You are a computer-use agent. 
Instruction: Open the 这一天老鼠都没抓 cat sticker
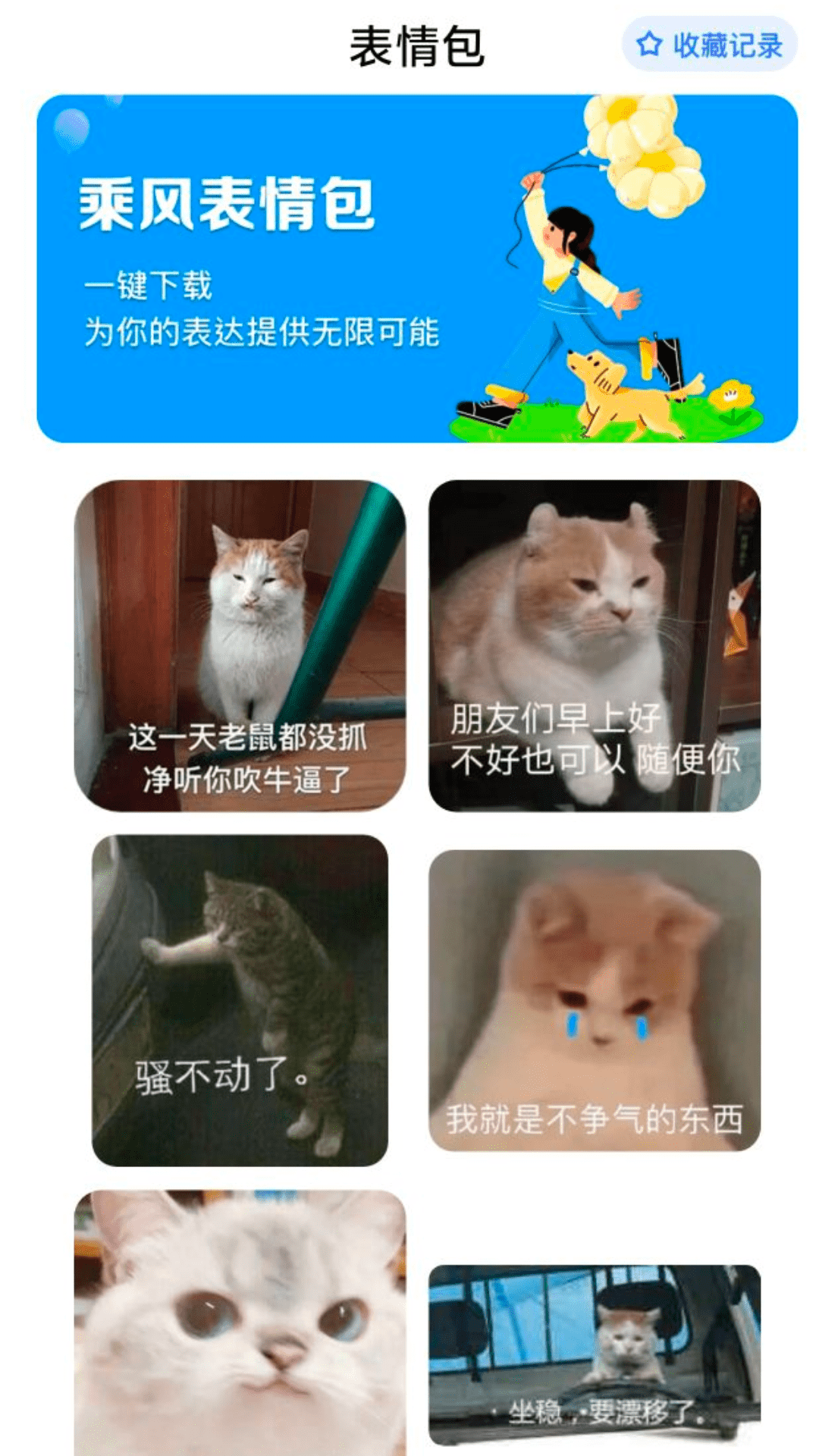coord(240,645)
